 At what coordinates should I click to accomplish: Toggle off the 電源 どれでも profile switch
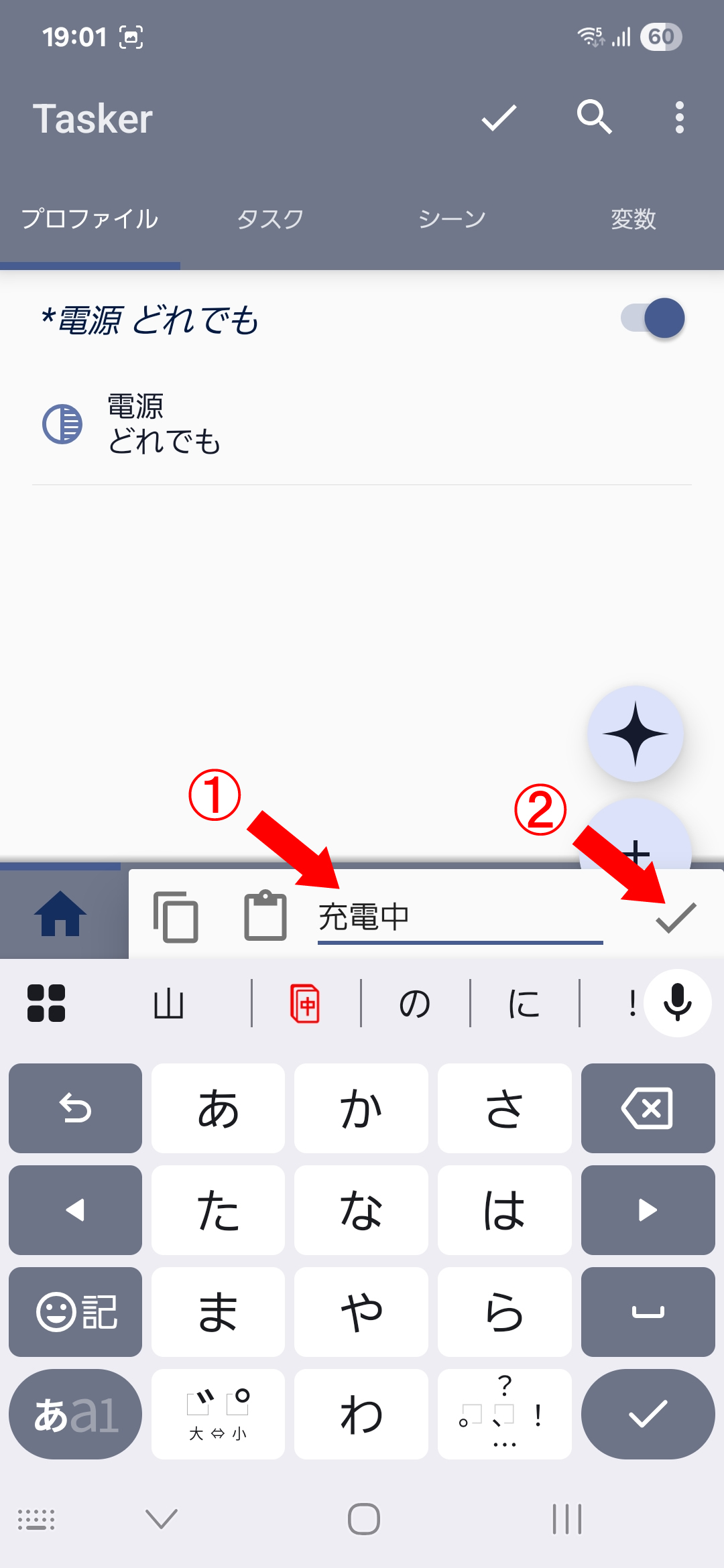tap(652, 318)
